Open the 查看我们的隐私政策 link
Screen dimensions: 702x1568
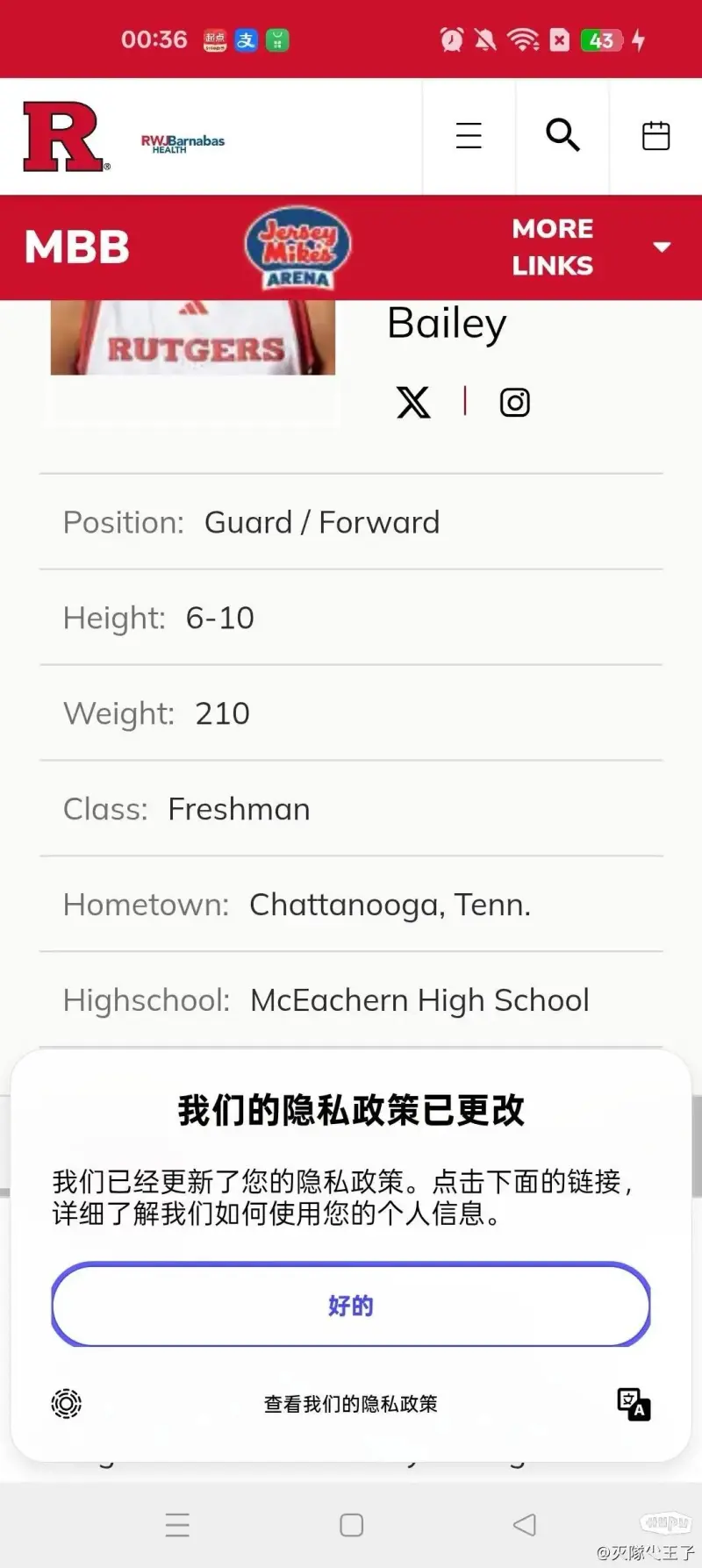pos(351,1404)
